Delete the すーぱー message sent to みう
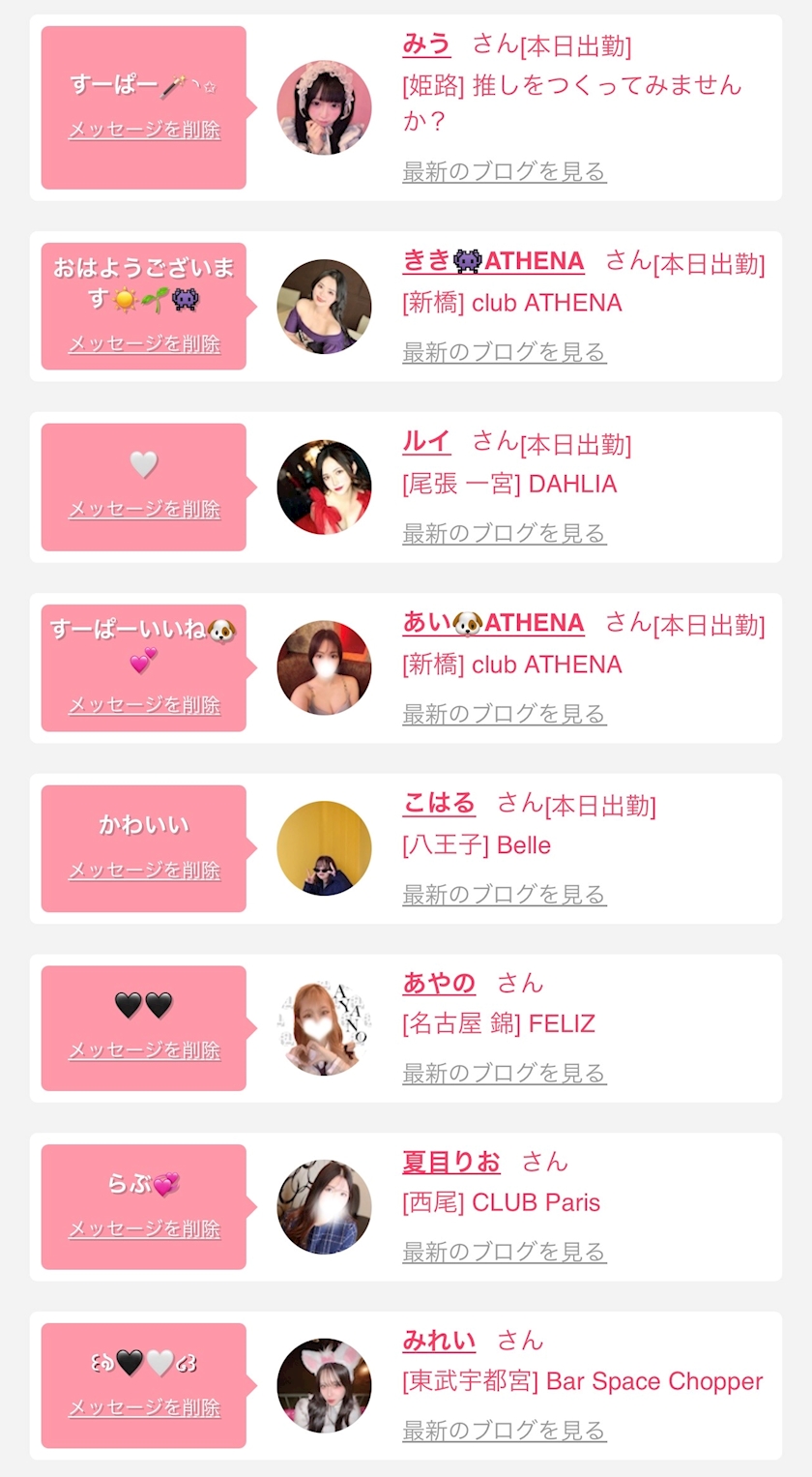Viewport: 812px width, 1477px height. pyautogui.click(x=144, y=130)
